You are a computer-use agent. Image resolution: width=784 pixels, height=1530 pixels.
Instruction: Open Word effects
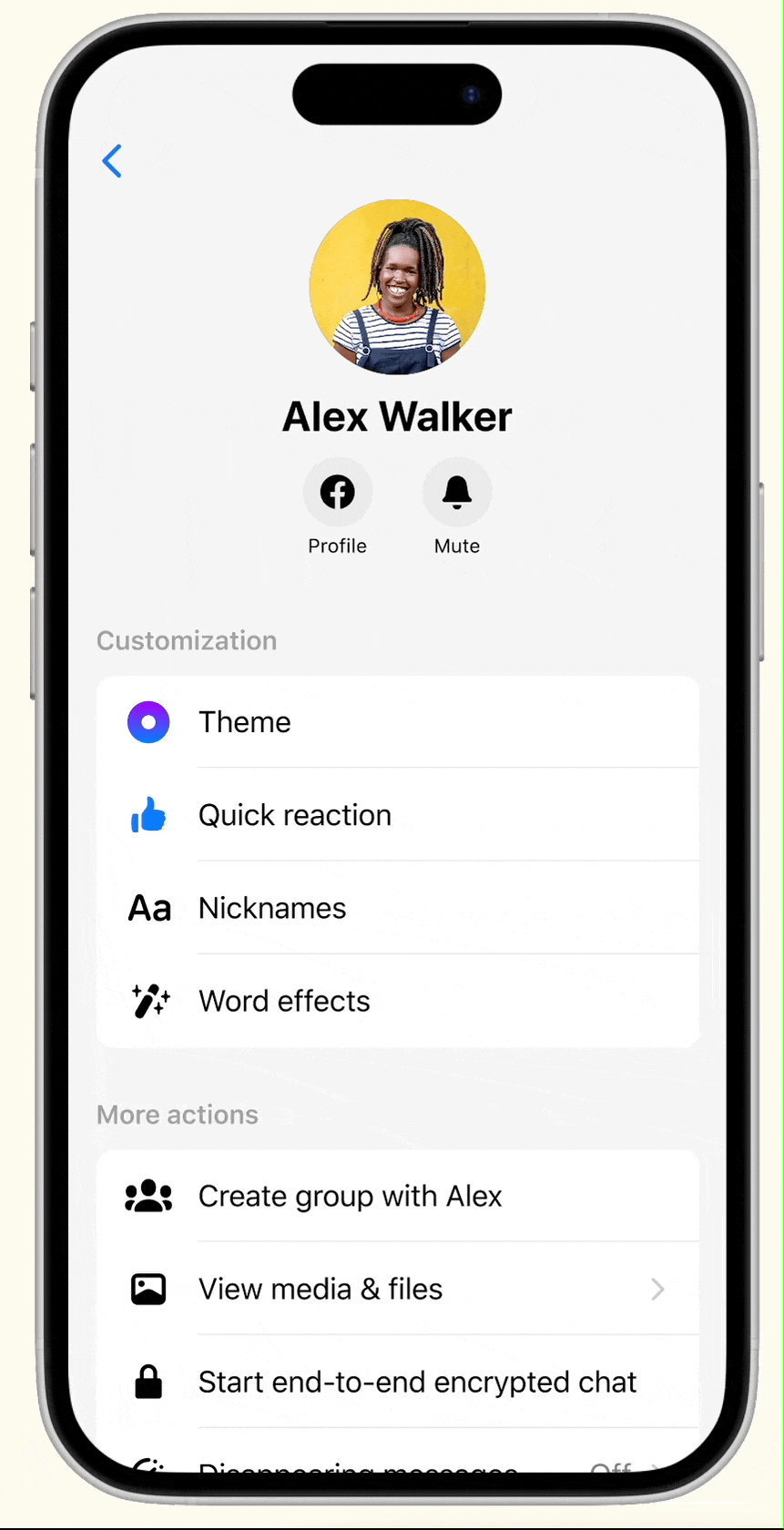397,1001
